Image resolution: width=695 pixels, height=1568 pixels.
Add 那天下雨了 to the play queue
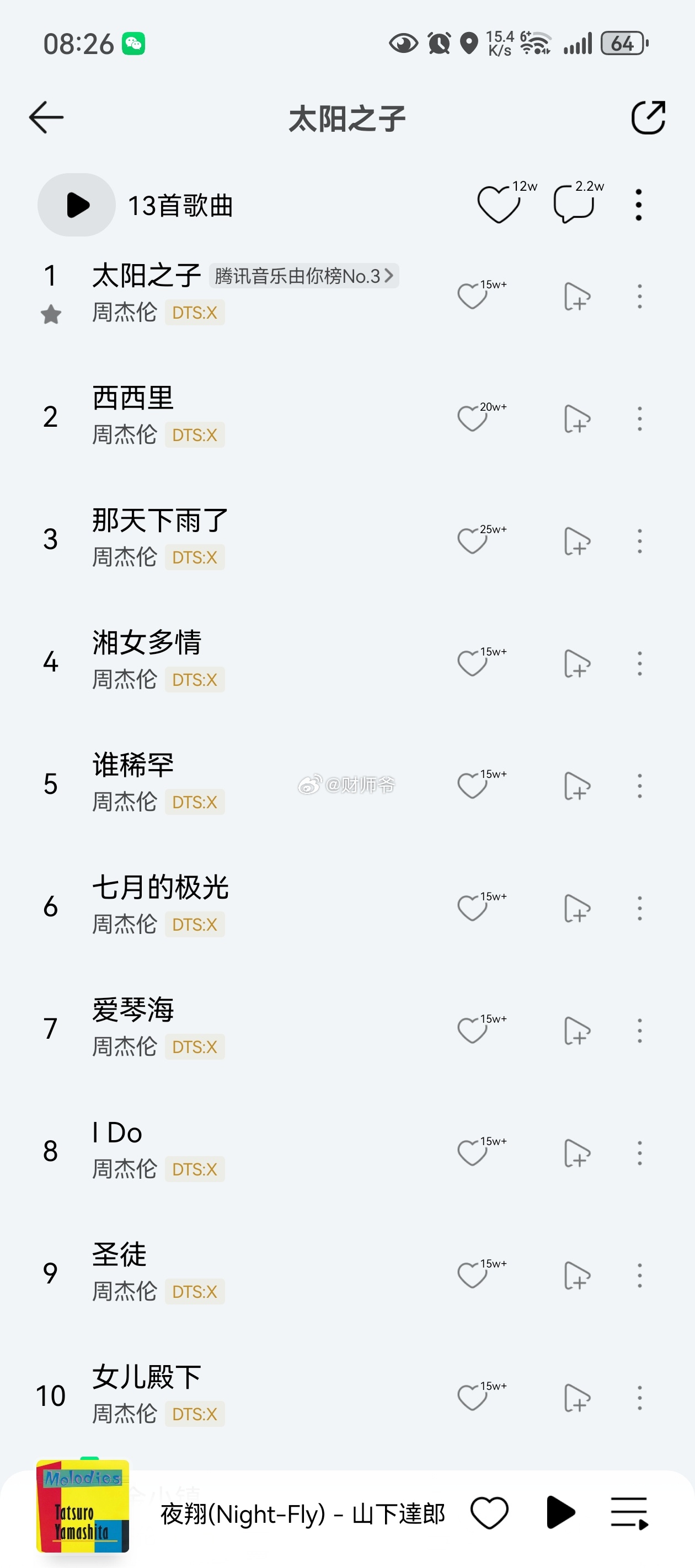click(576, 541)
